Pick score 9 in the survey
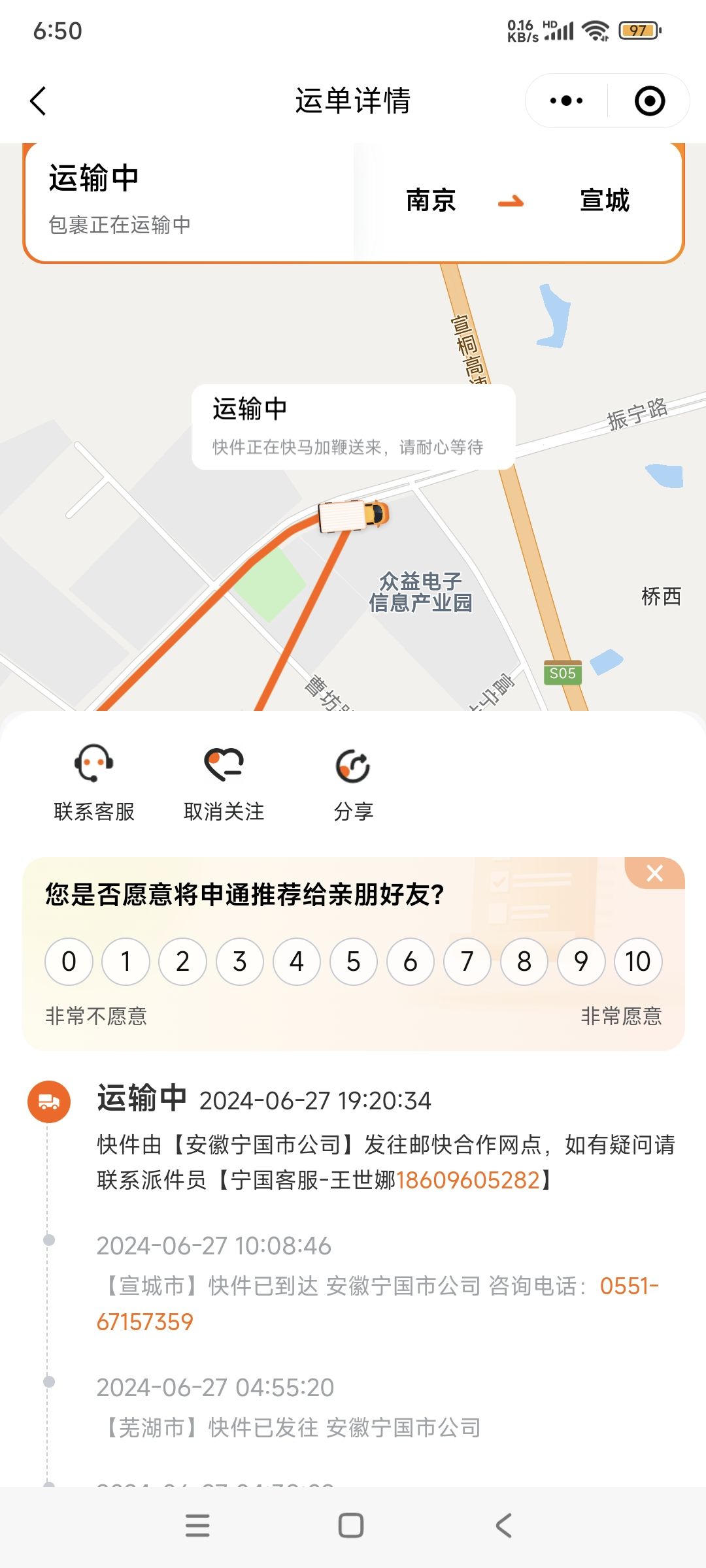The height and width of the screenshot is (1568, 706). click(581, 962)
